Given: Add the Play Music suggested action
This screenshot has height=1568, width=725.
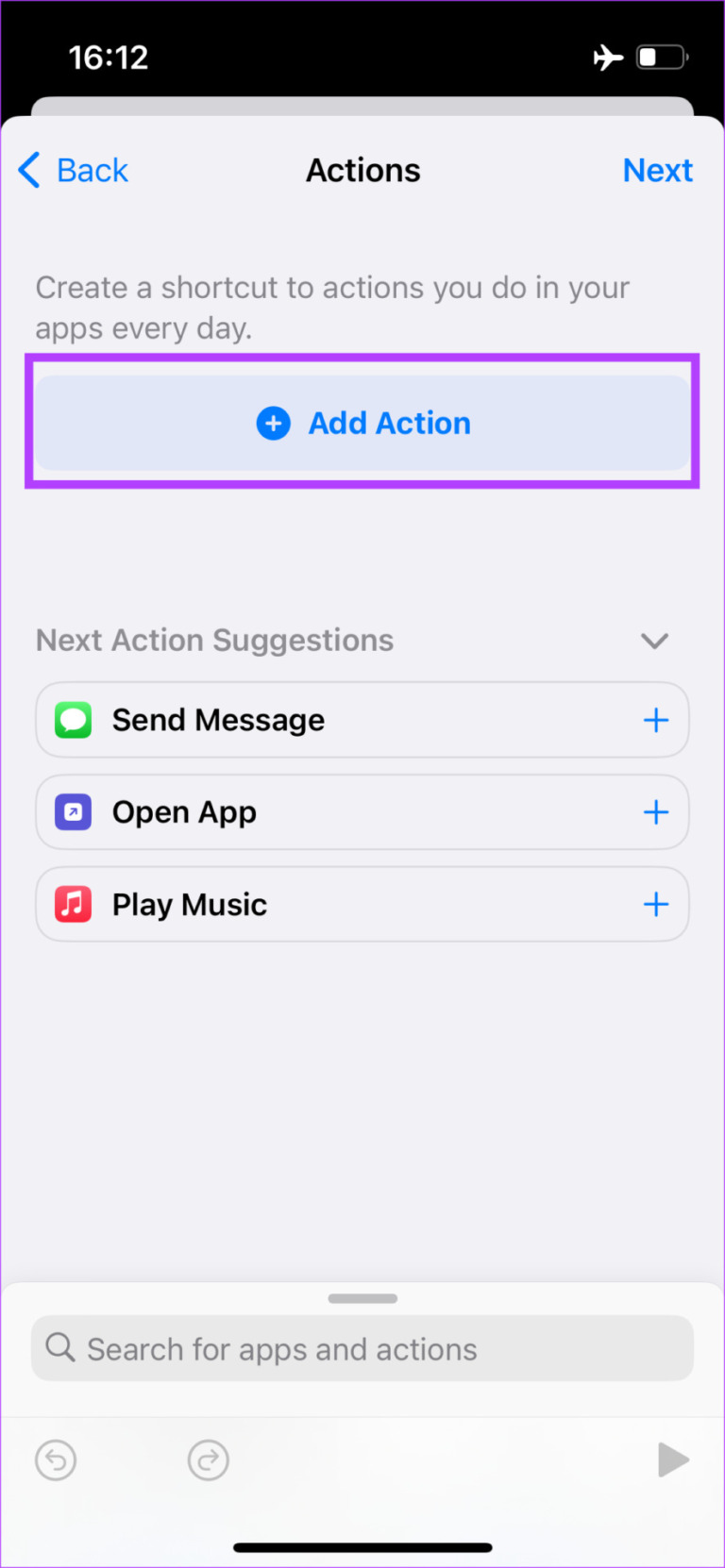Looking at the screenshot, I should click(x=655, y=904).
